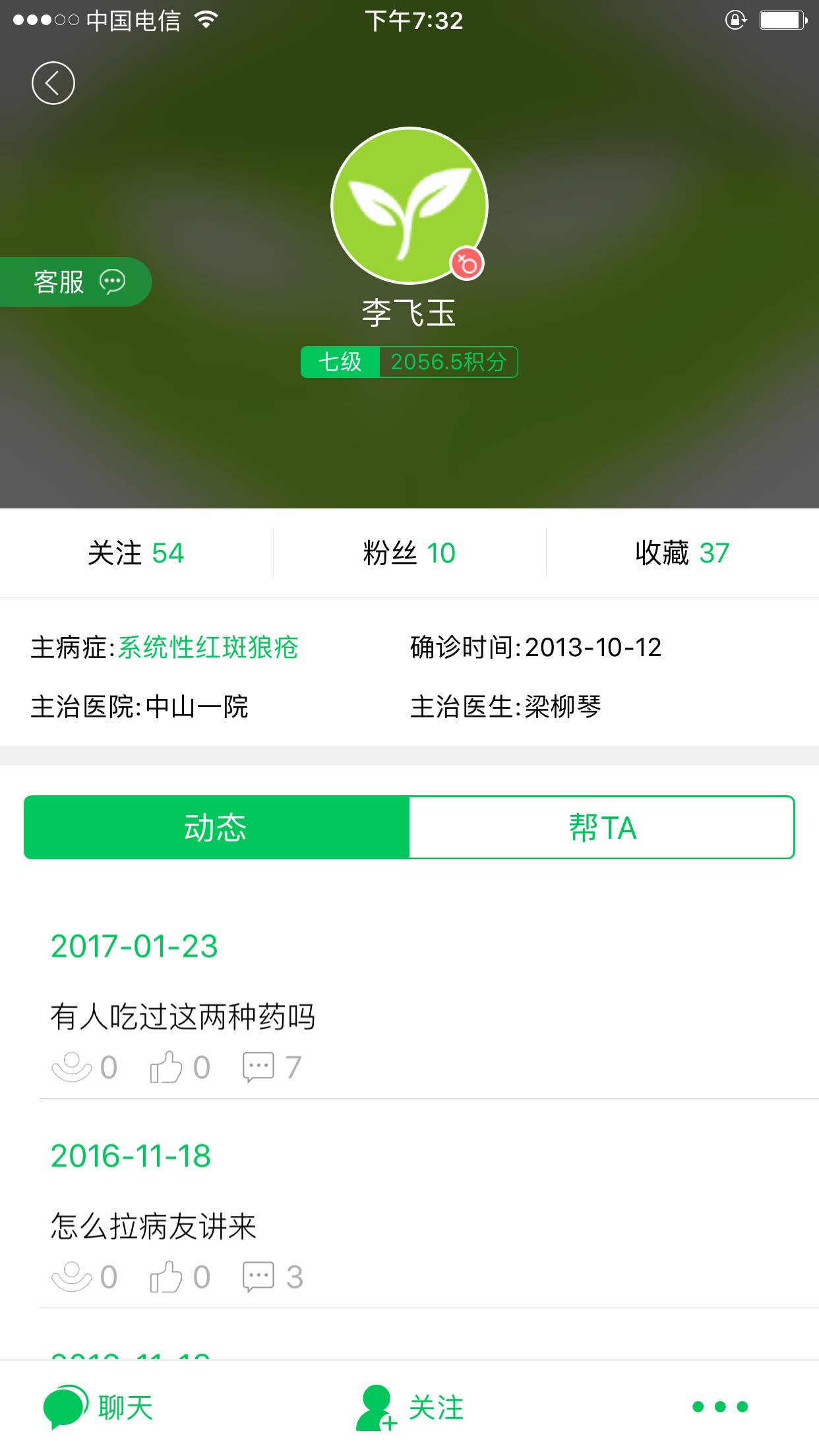View the 粉丝 10 followers list
Viewport: 819px width, 1456px height.
point(409,553)
